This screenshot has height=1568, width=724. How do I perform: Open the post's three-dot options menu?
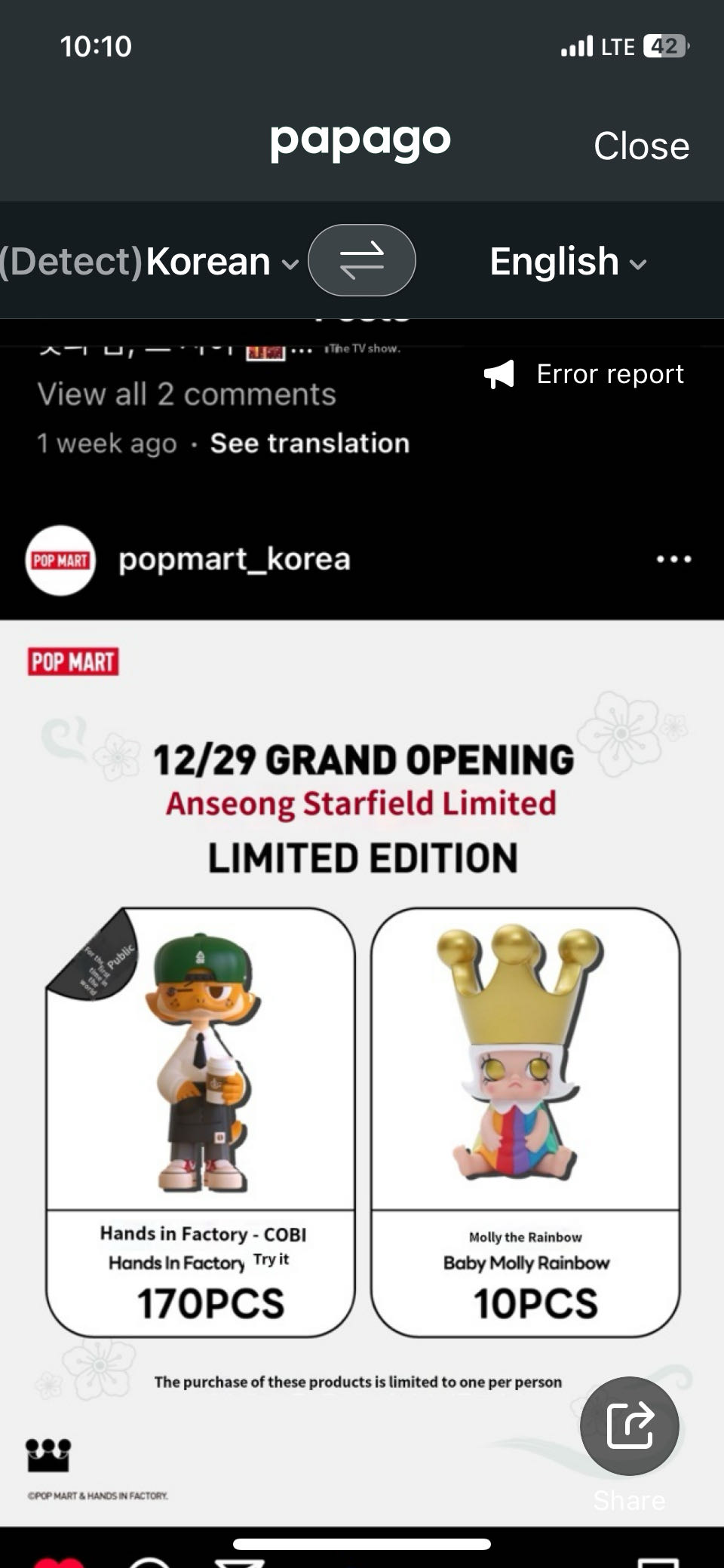tap(673, 560)
